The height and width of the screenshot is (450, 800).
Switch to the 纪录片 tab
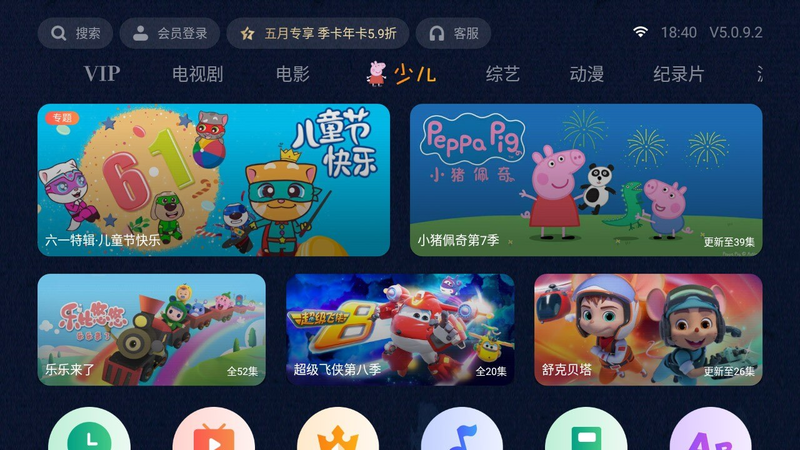pyautogui.click(x=678, y=74)
